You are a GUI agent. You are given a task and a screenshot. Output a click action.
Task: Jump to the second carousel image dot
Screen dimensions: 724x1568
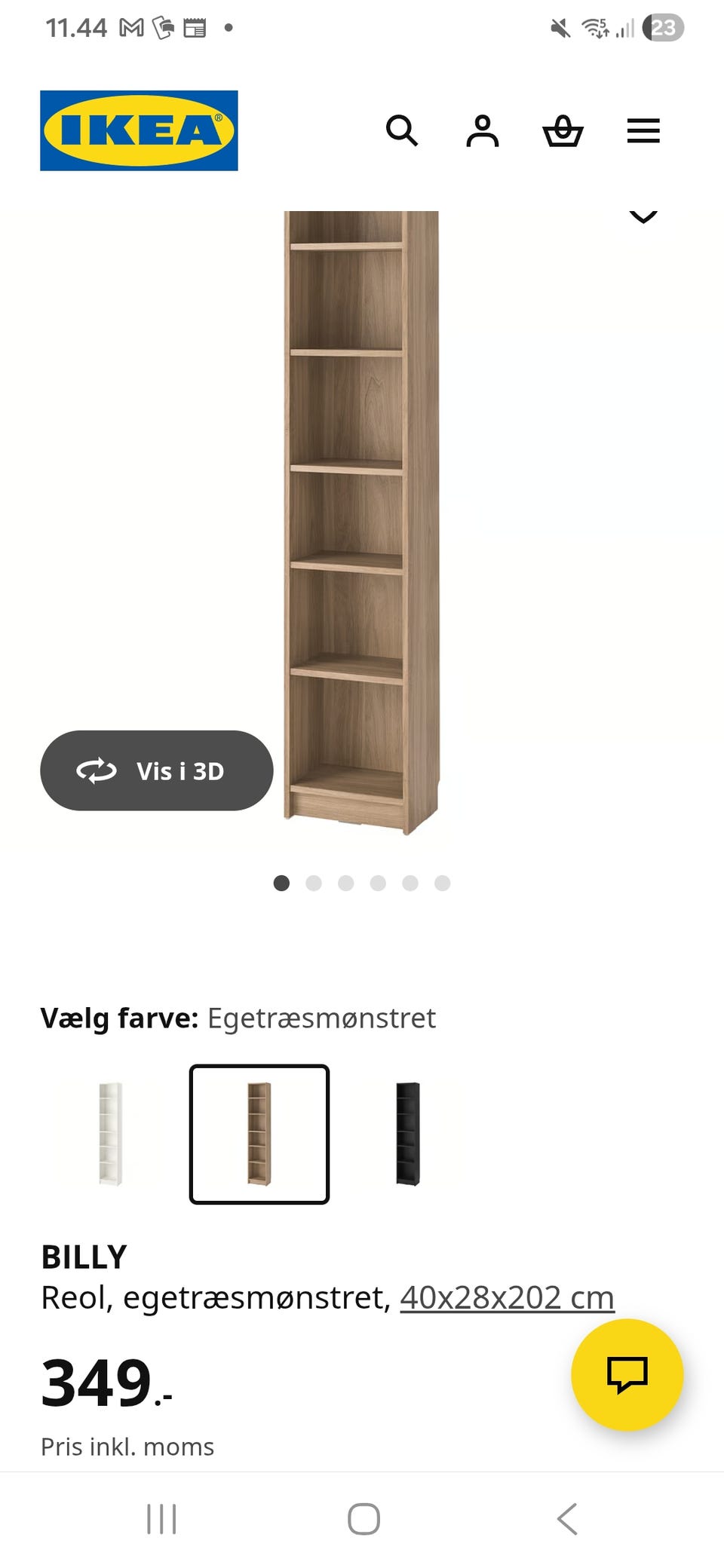point(314,884)
